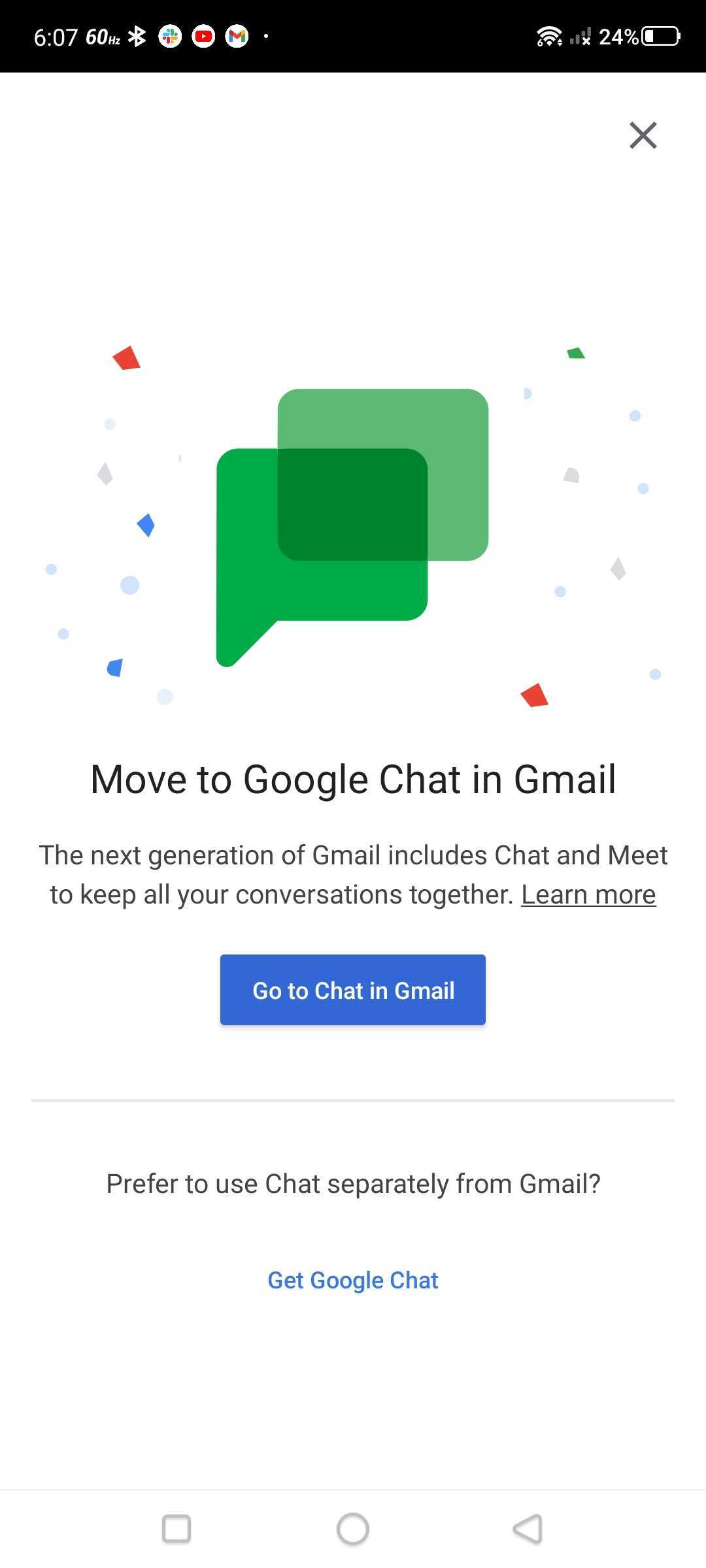Image resolution: width=706 pixels, height=1568 pixels.
Task: Dismiss the promo with the X icon
Action: [x=643, y=135]
